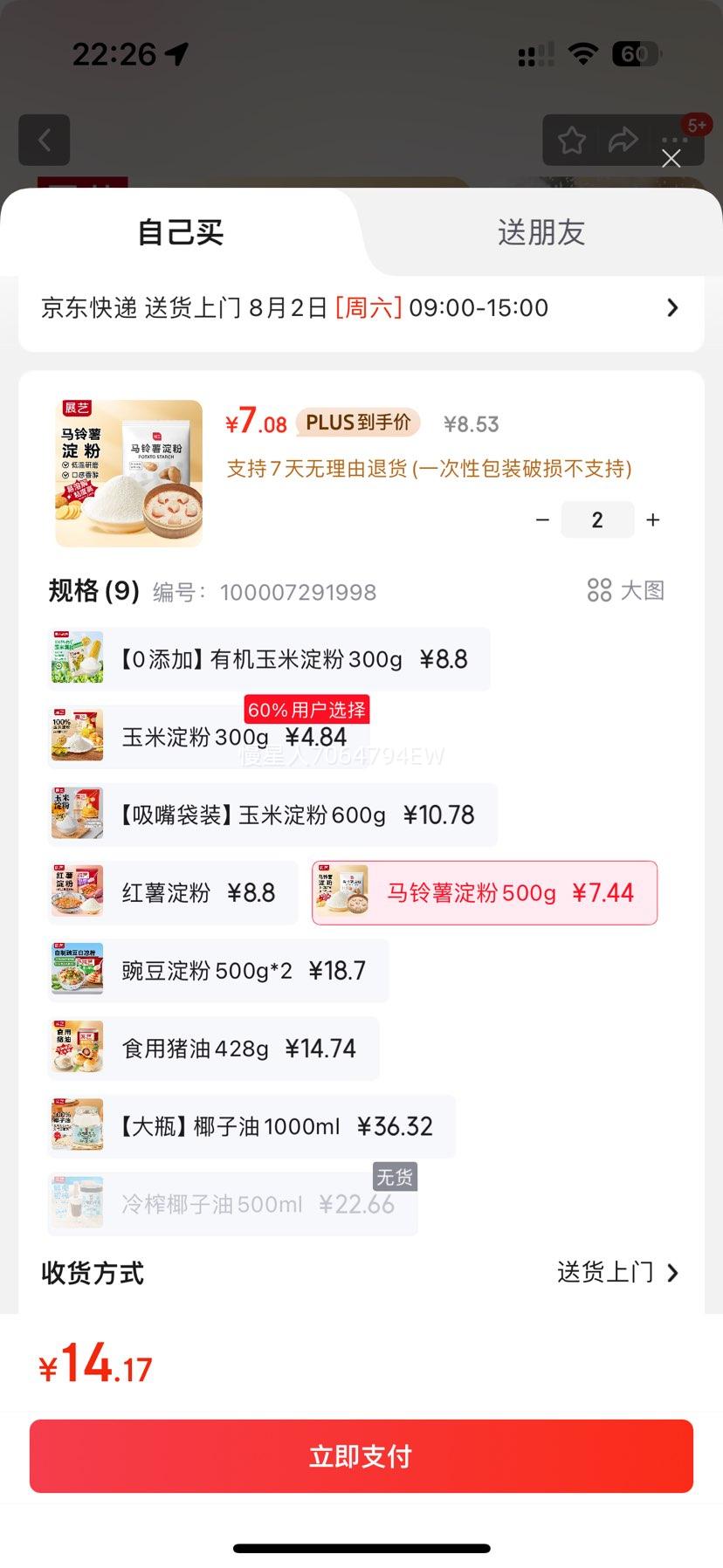The height and width of the screenshot is (1568, 723).
Task: Tap the back arrow at top left
Action: [44, 140]
